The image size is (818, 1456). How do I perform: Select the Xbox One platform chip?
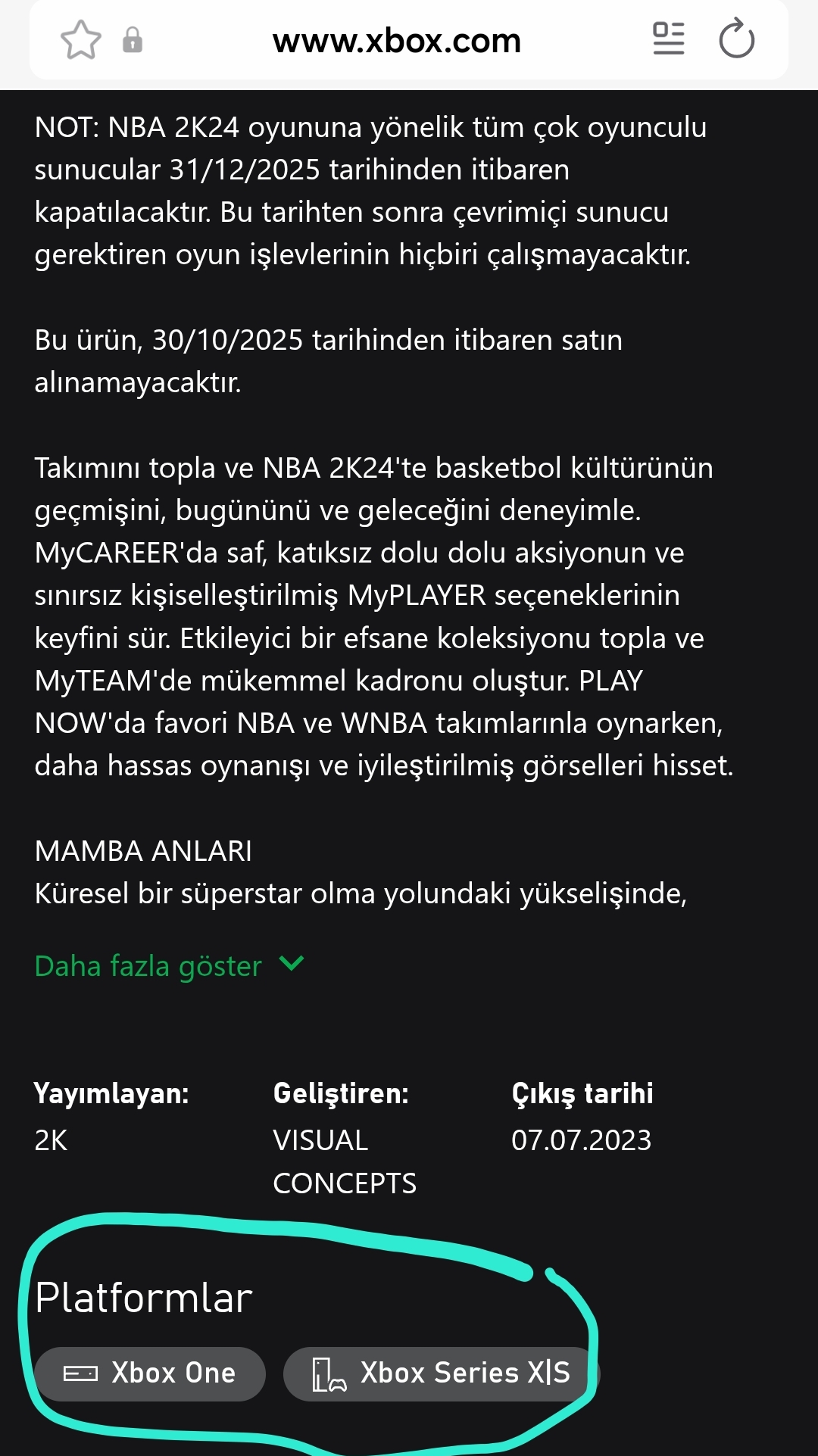coord(150,1373)
